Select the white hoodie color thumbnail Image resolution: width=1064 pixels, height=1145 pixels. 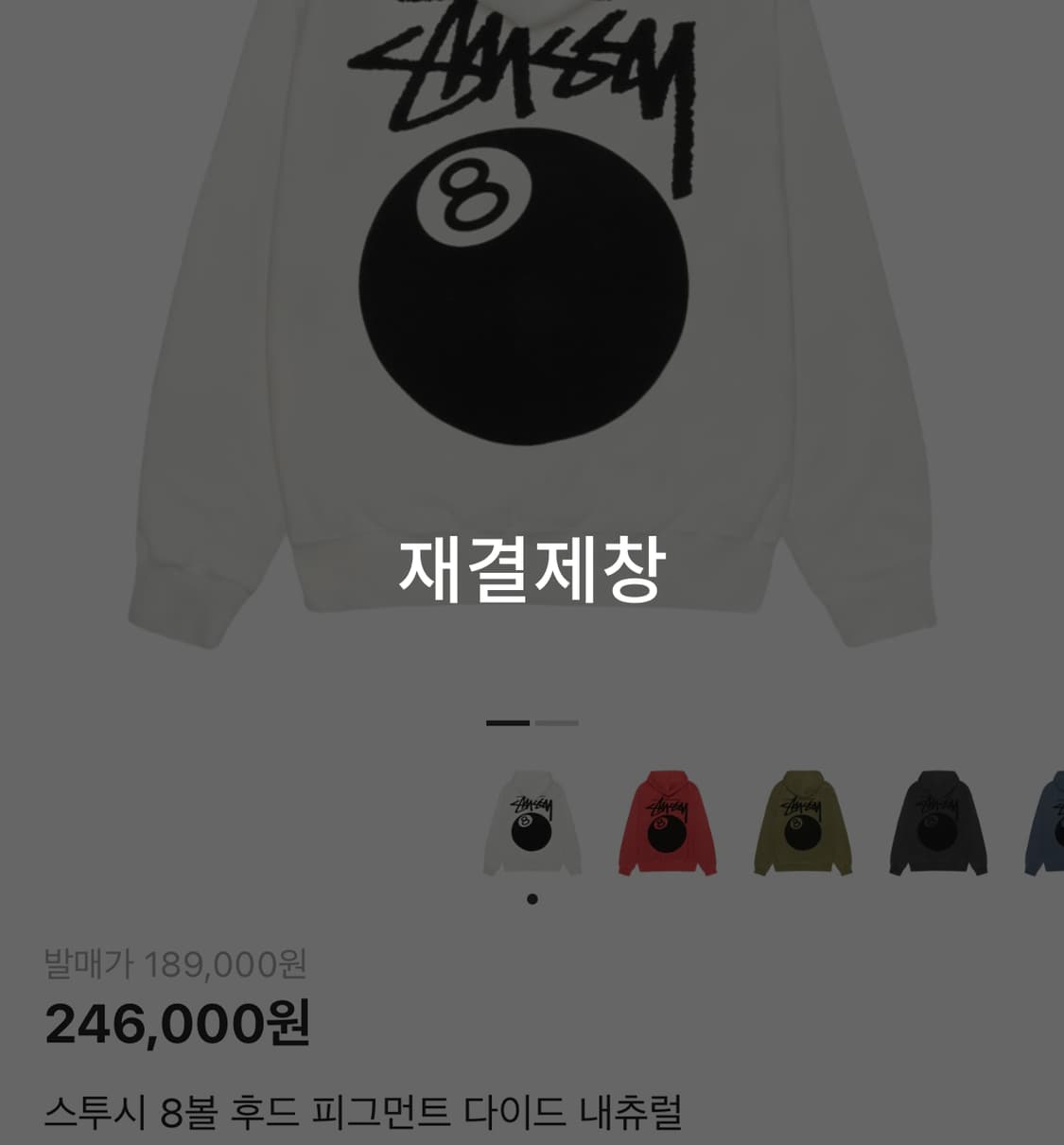point(530,823)
